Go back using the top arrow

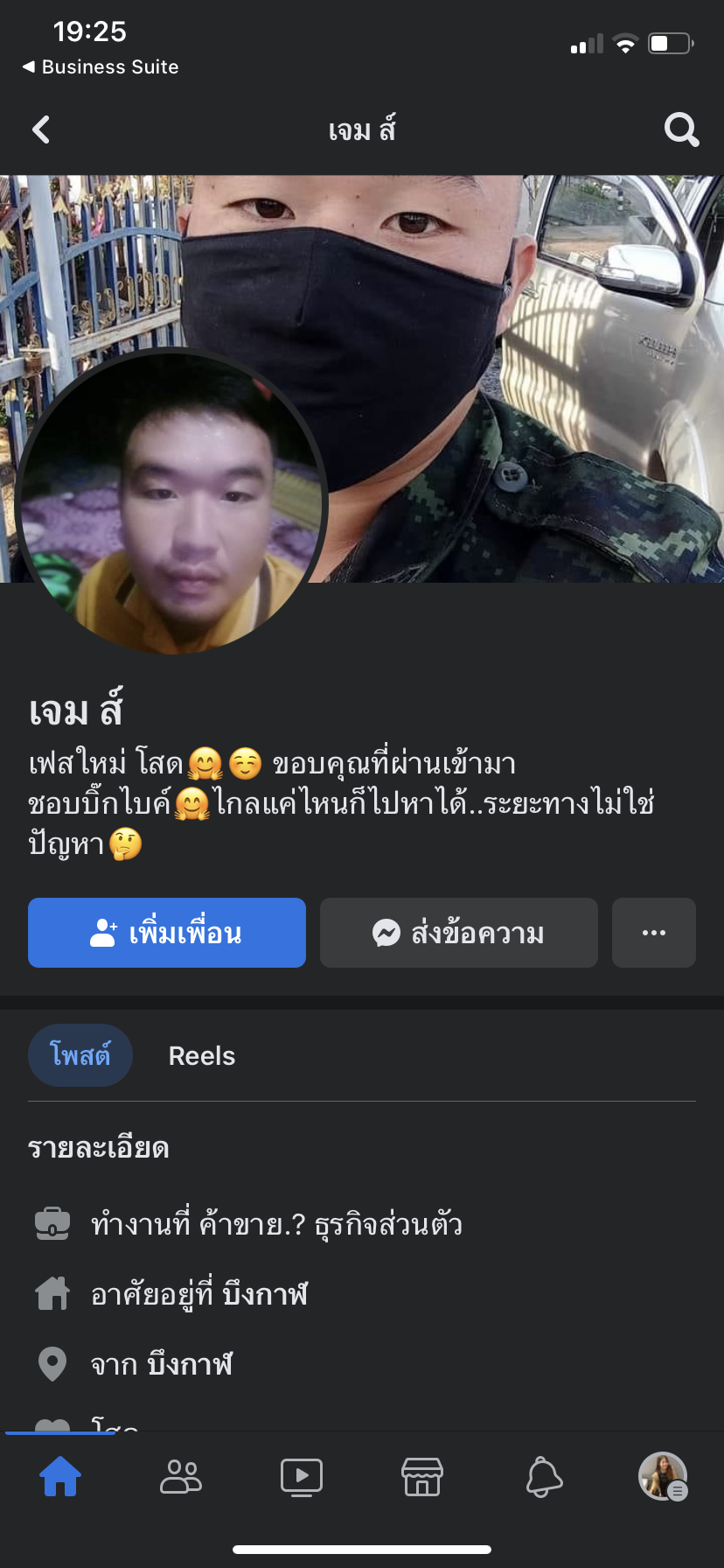coord(41,130)
